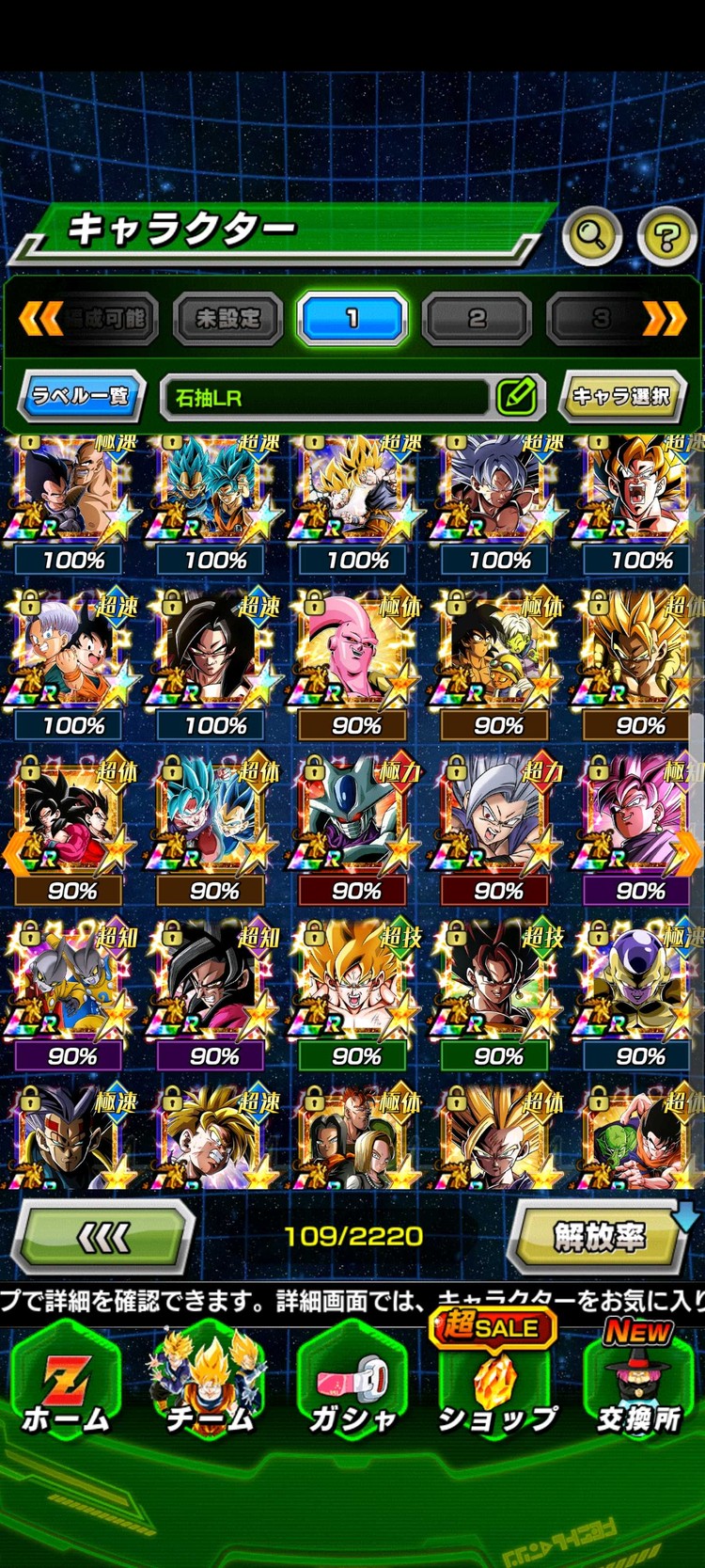705x1568 pixels.
Task: Tap the right double-arrow on tab row
Action: [664, 319]
